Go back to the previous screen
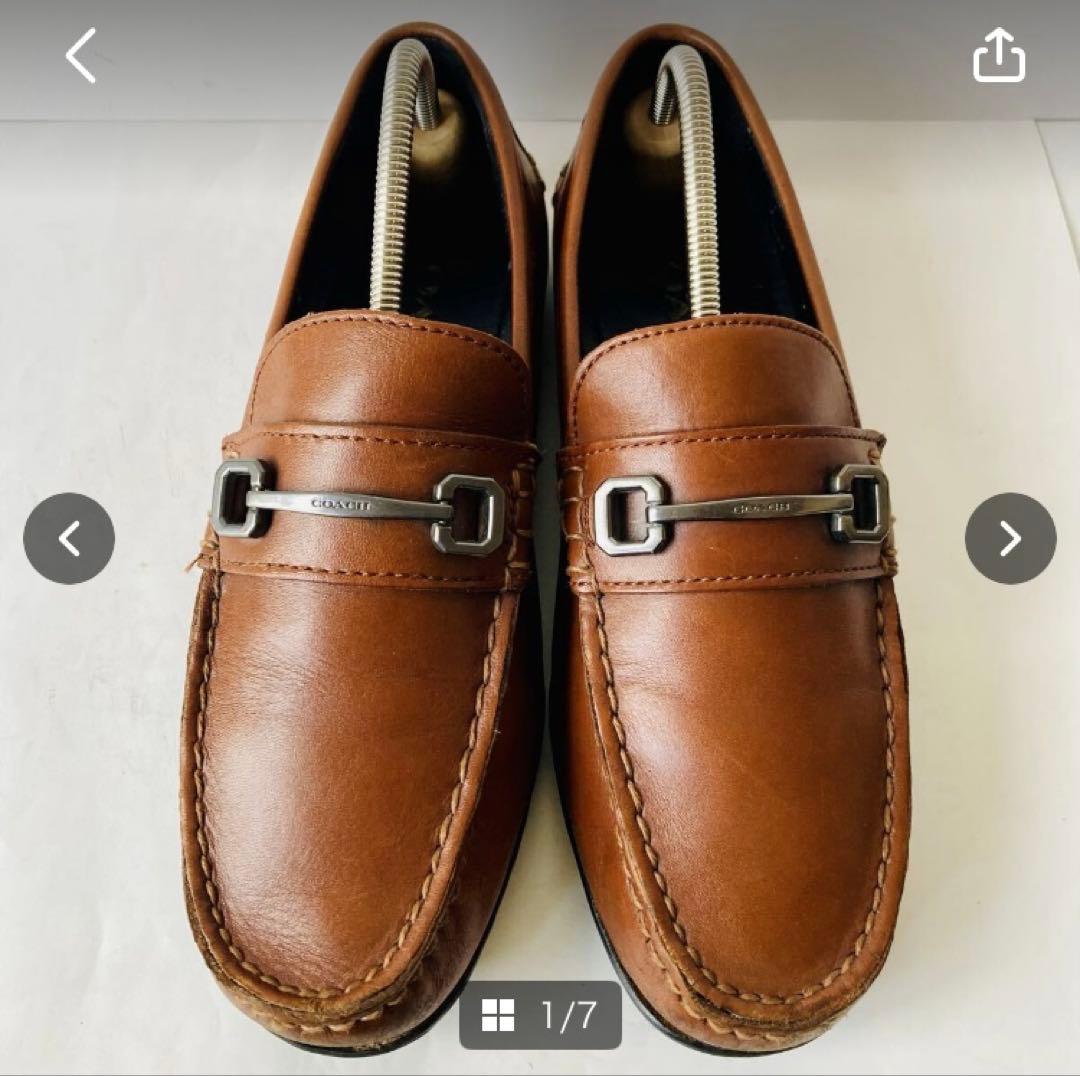1080x1076 pixels. click(x=81, y=55)
